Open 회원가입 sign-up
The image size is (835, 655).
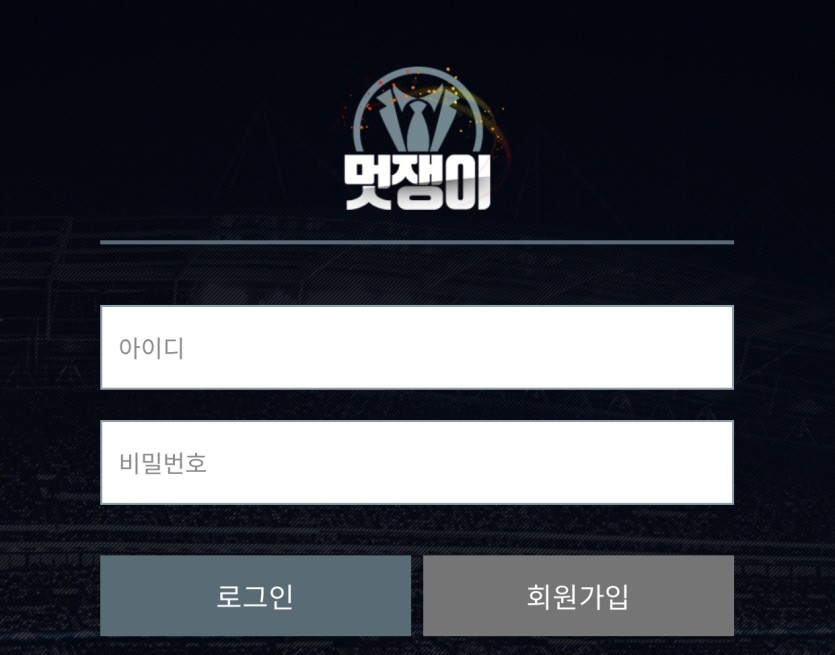click(x=578, y=596)
